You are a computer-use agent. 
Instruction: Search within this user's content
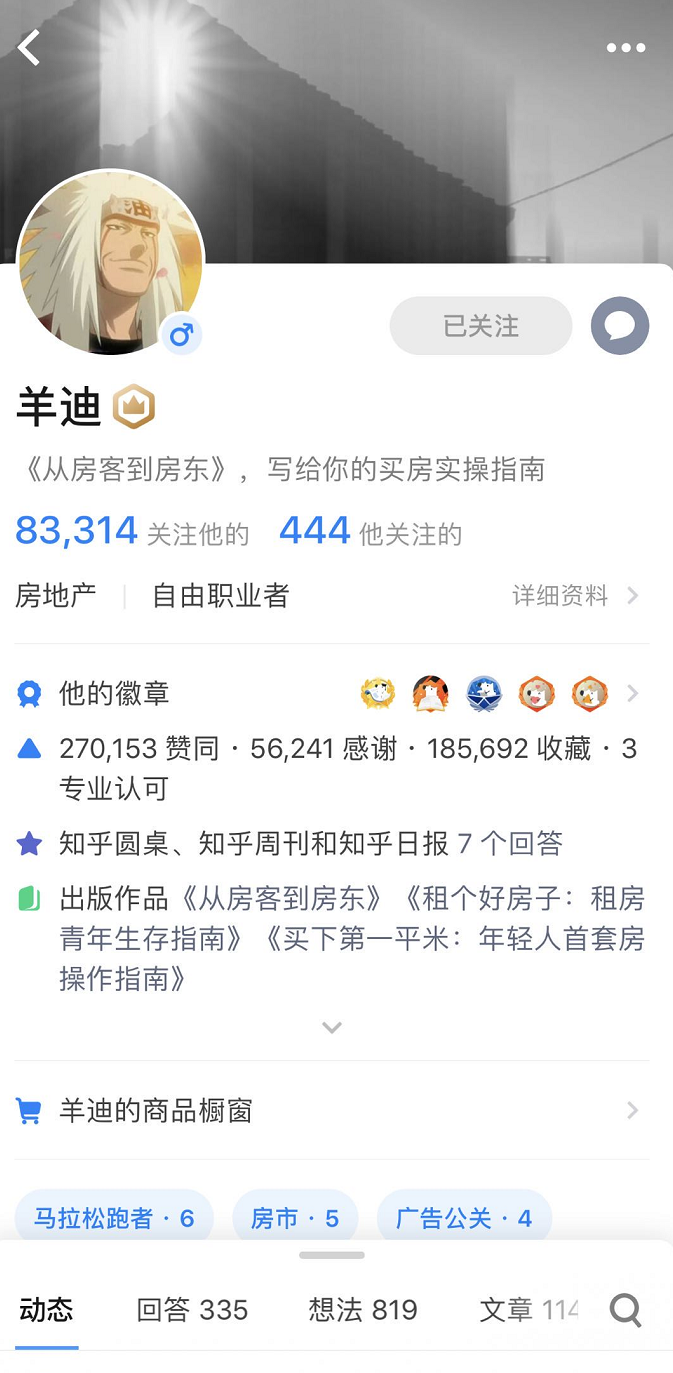(625, 1309)
